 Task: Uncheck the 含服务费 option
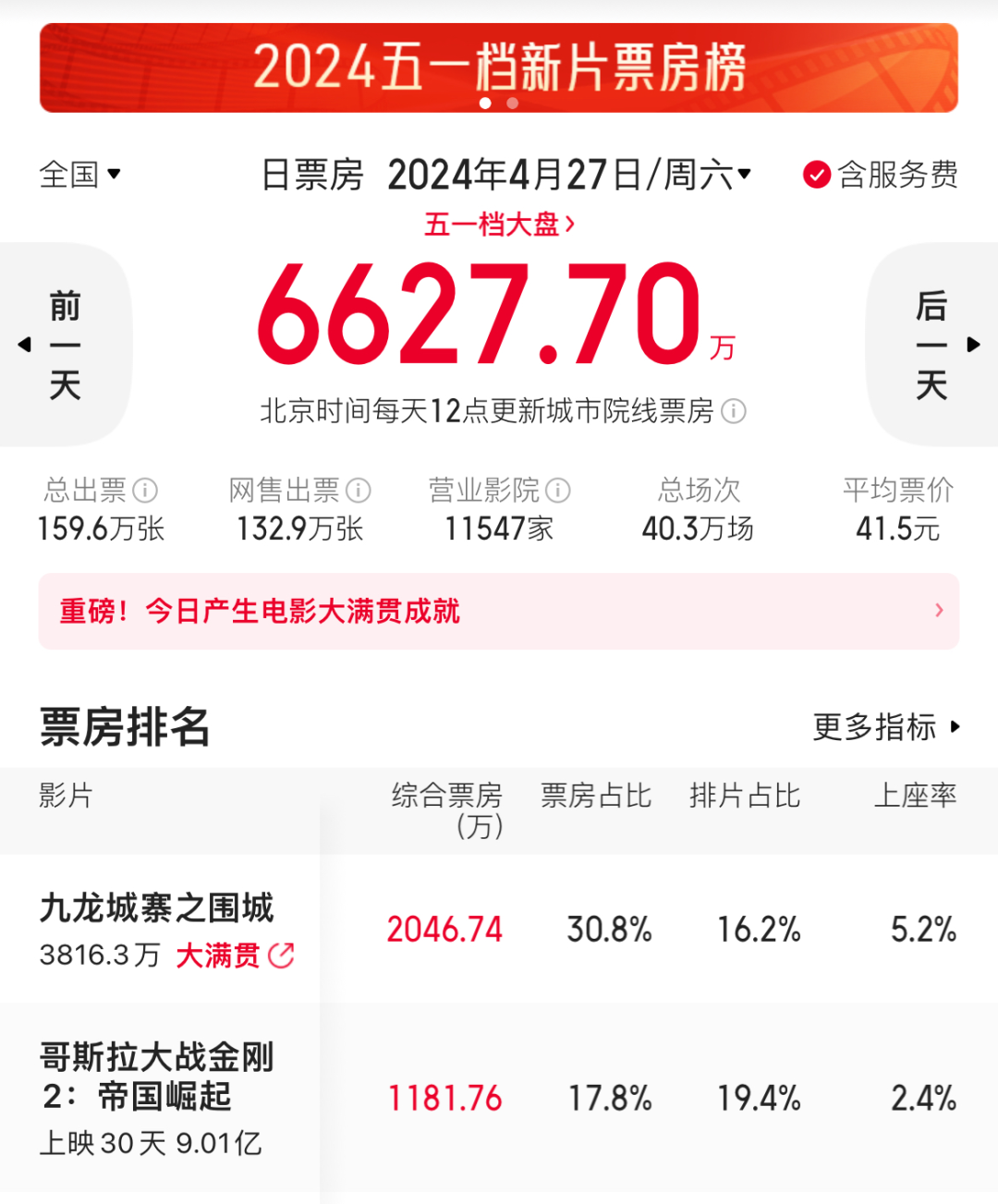tap(817, 174)
